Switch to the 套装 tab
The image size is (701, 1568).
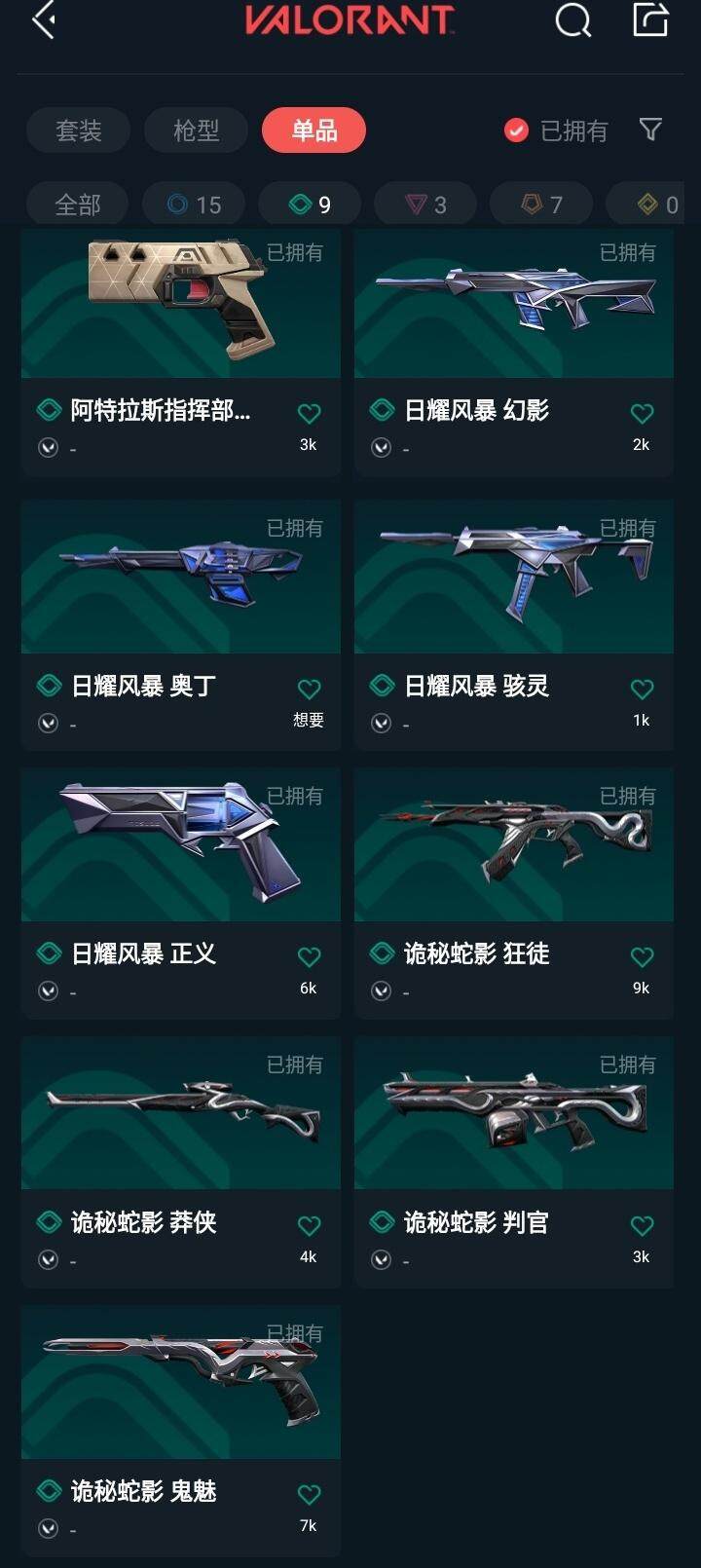pos(79,131)
